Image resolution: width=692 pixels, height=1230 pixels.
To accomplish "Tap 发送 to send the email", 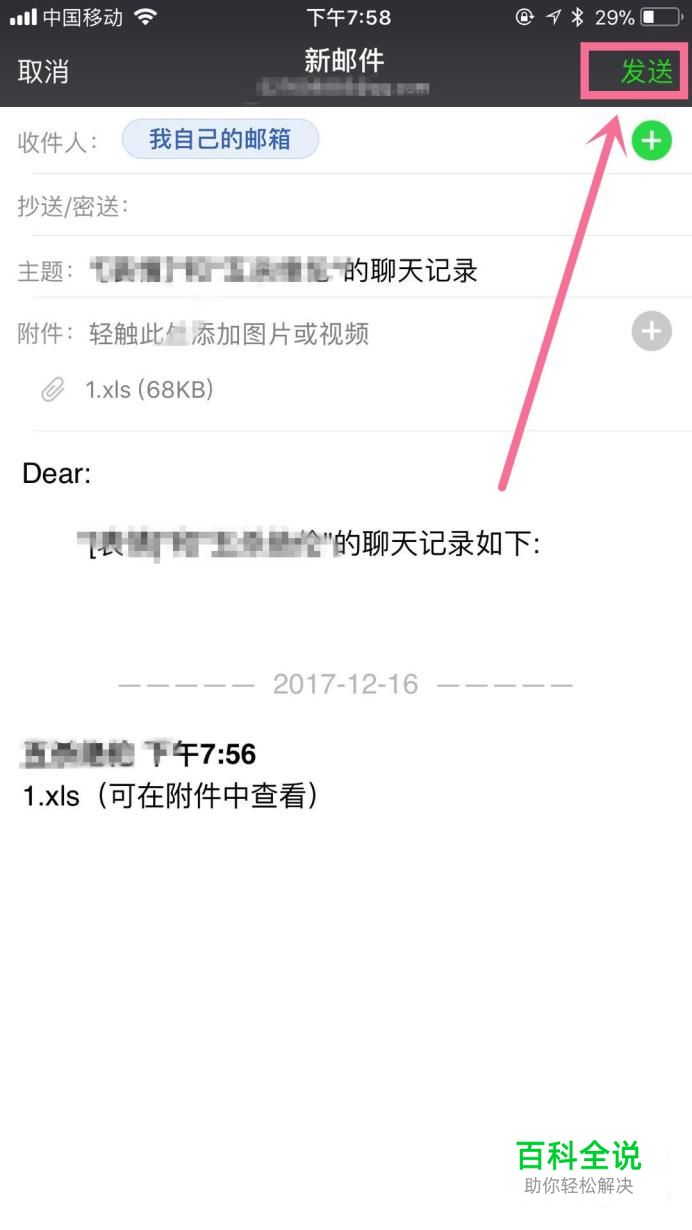I will point(647,72).
